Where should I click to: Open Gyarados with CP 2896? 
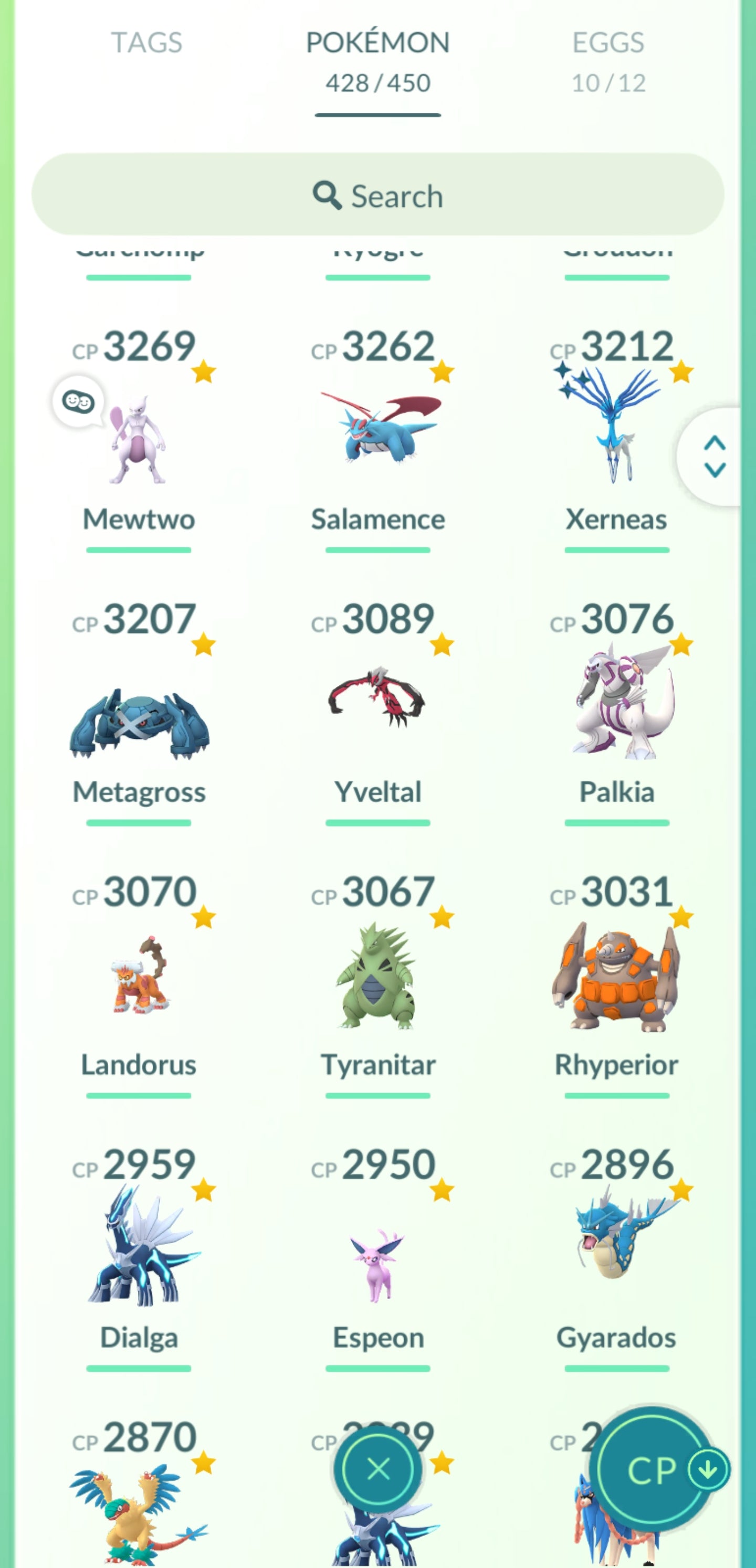(x=616, y=1242)
